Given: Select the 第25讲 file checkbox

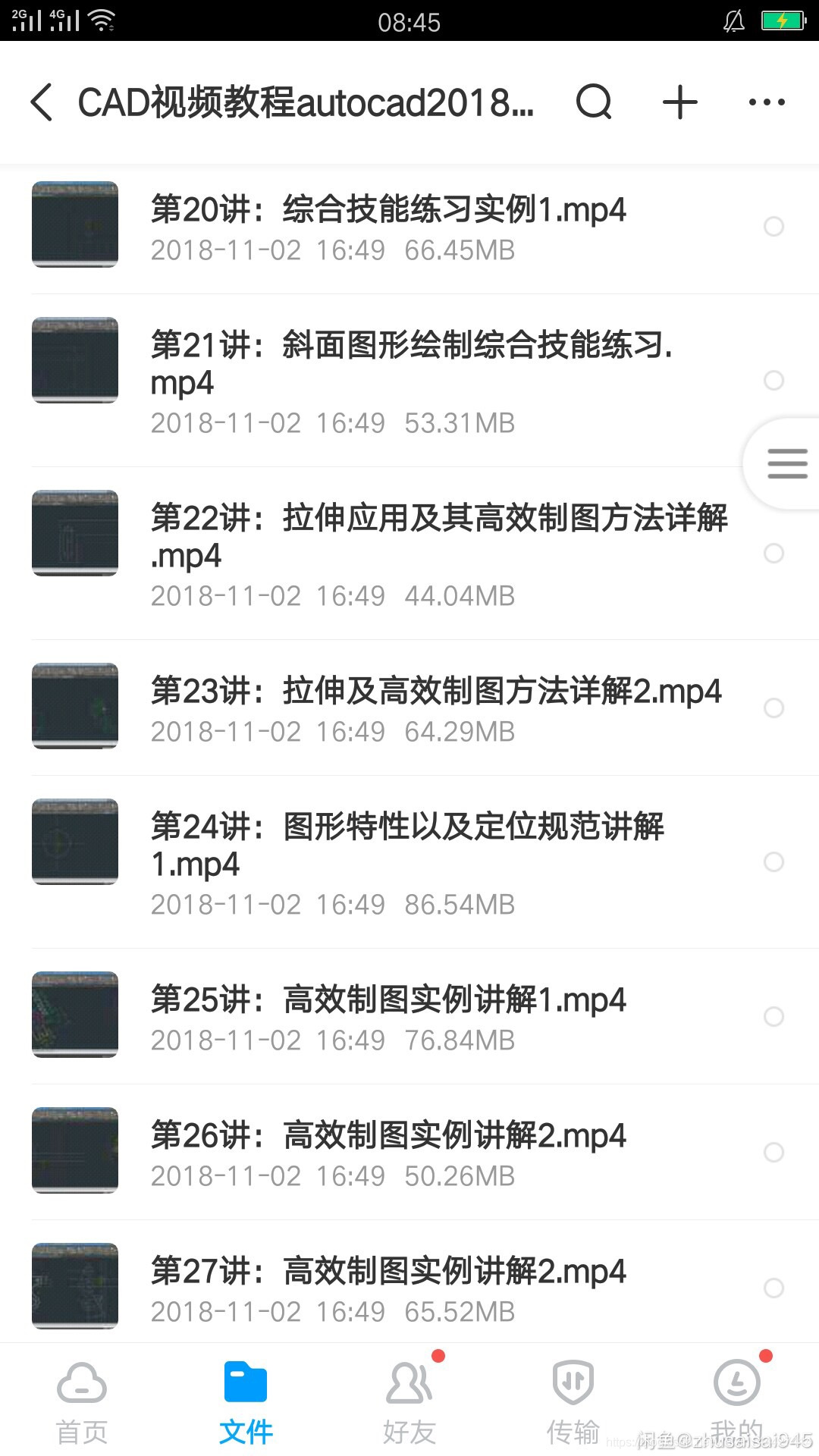Looking at the screenshot, I should 773,1016.
